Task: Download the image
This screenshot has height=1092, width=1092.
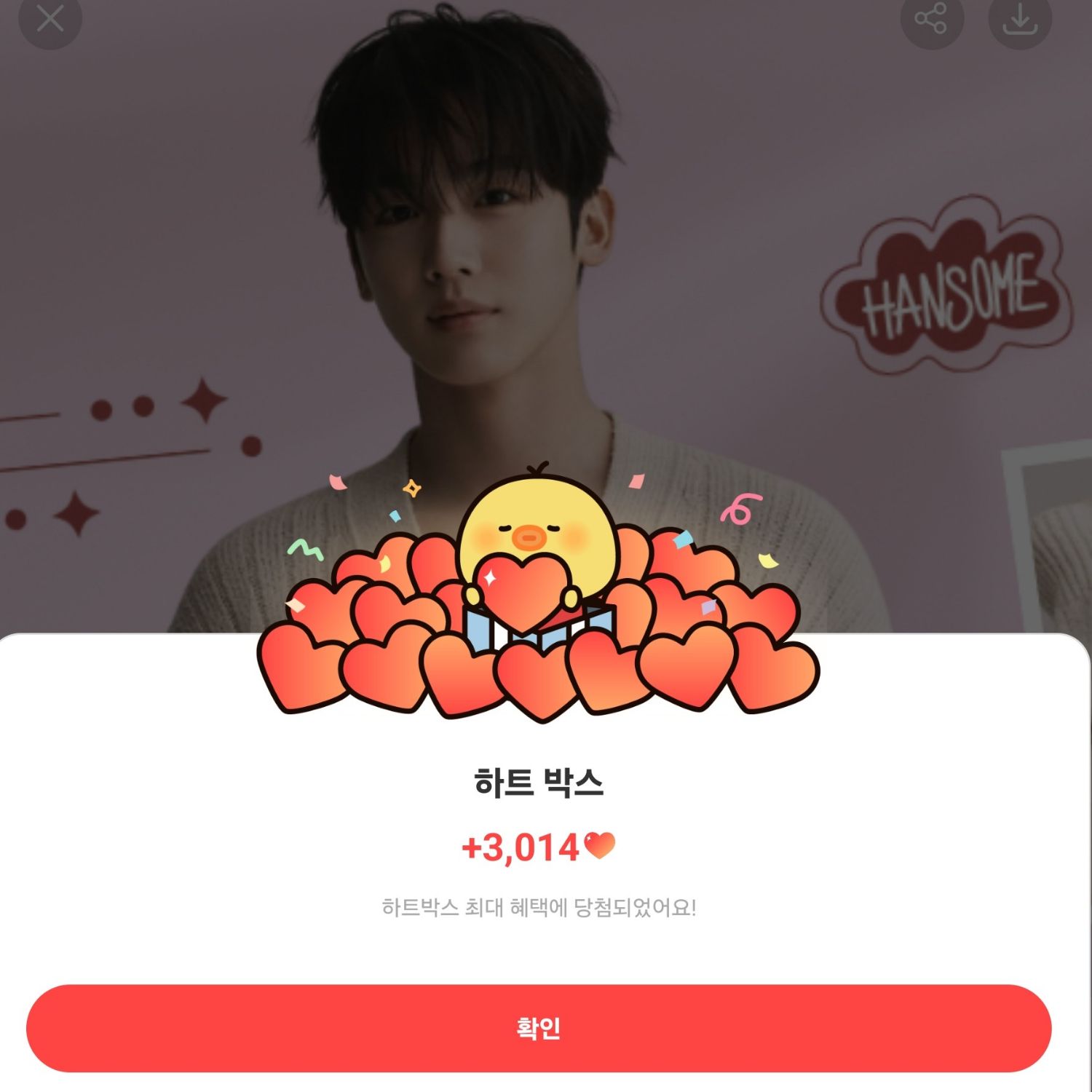Action: pos(1020,19)
